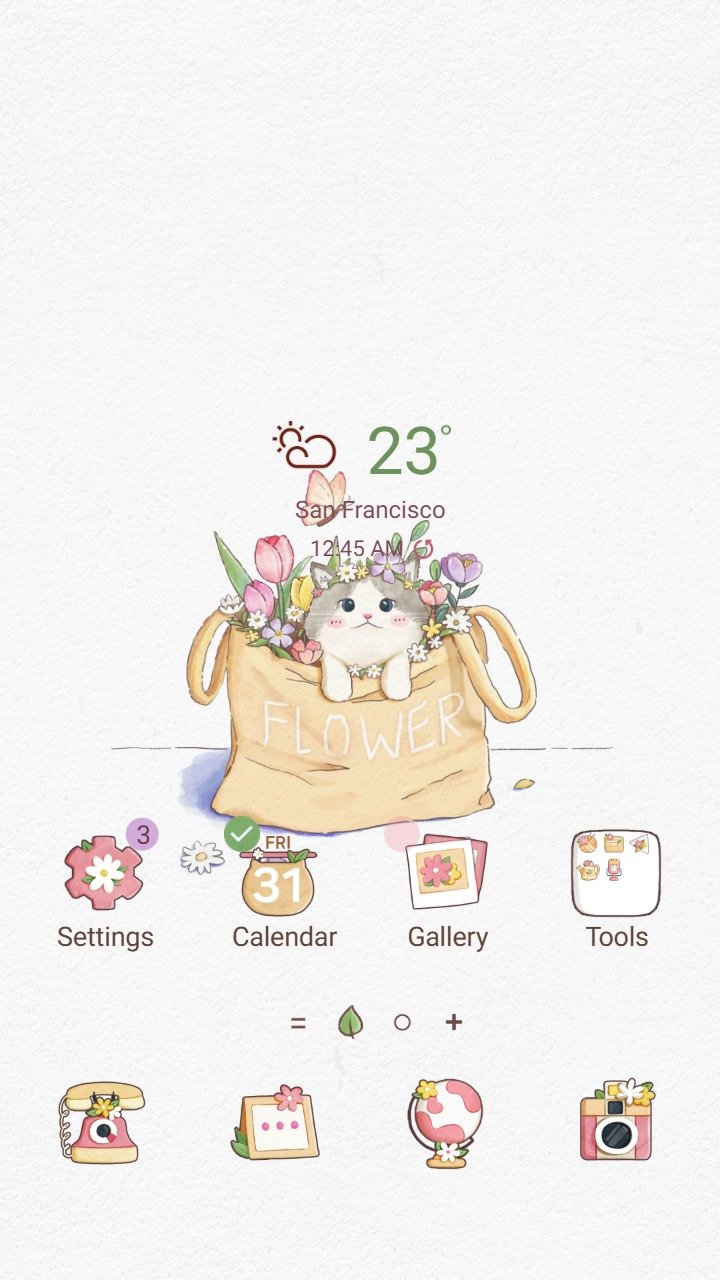This screenshot has width=720, height=1280.
Task: Go to the leaf home page indicator
Action: 350,1022
